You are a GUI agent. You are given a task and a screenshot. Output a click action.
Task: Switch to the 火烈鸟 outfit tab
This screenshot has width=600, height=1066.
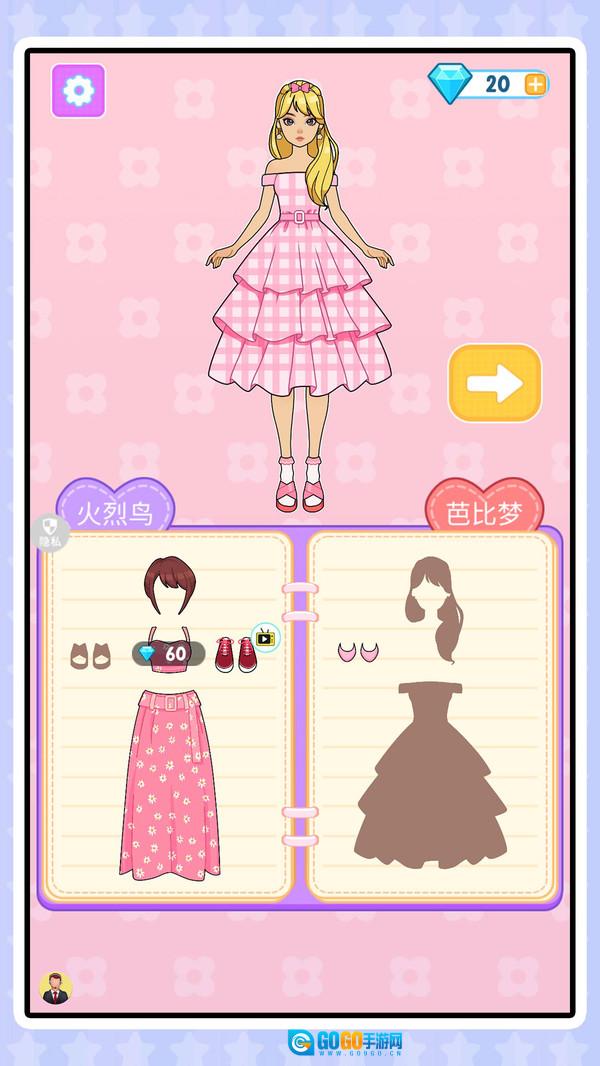click(115, 514)
